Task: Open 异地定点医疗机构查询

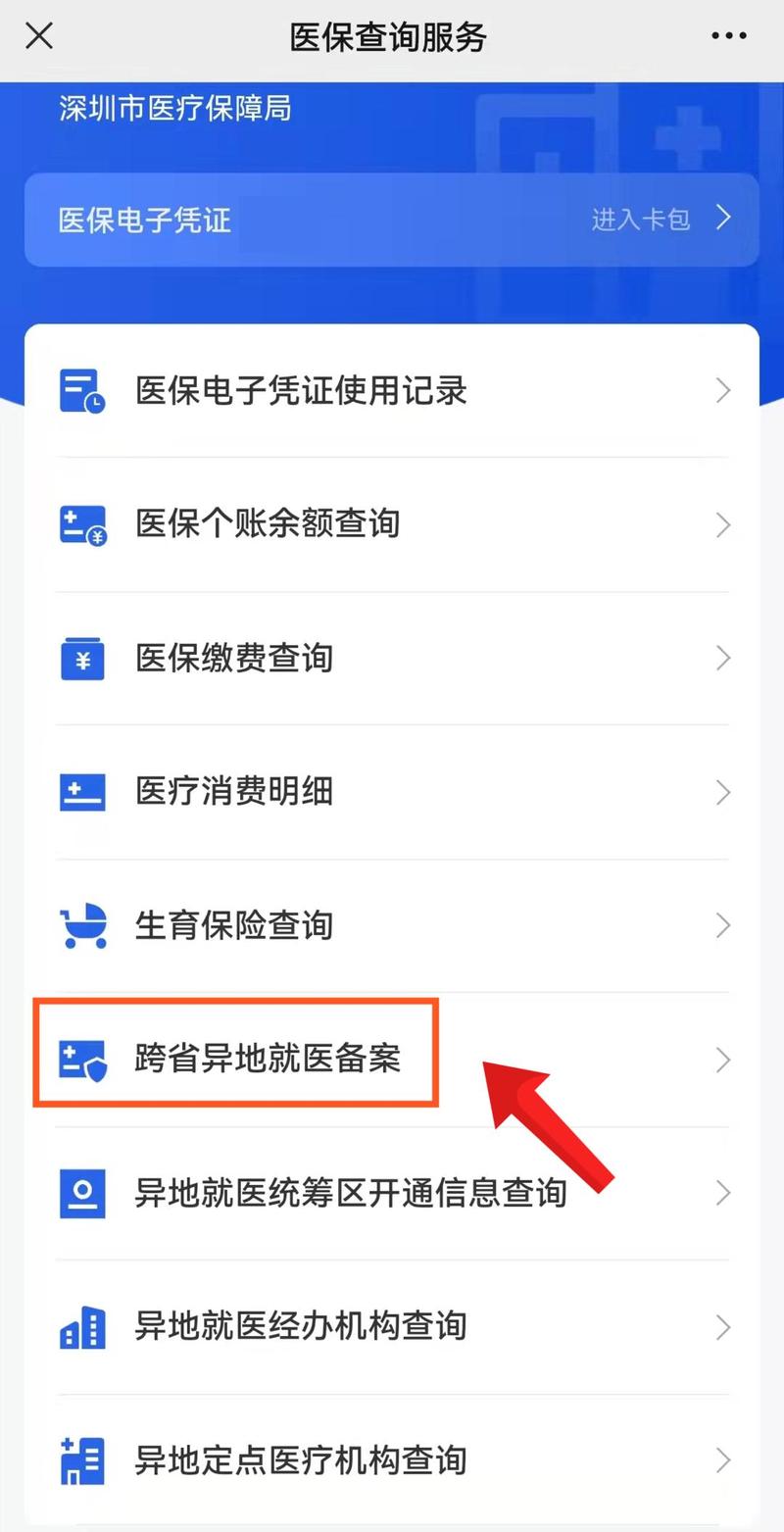Action: [392, 1460]
